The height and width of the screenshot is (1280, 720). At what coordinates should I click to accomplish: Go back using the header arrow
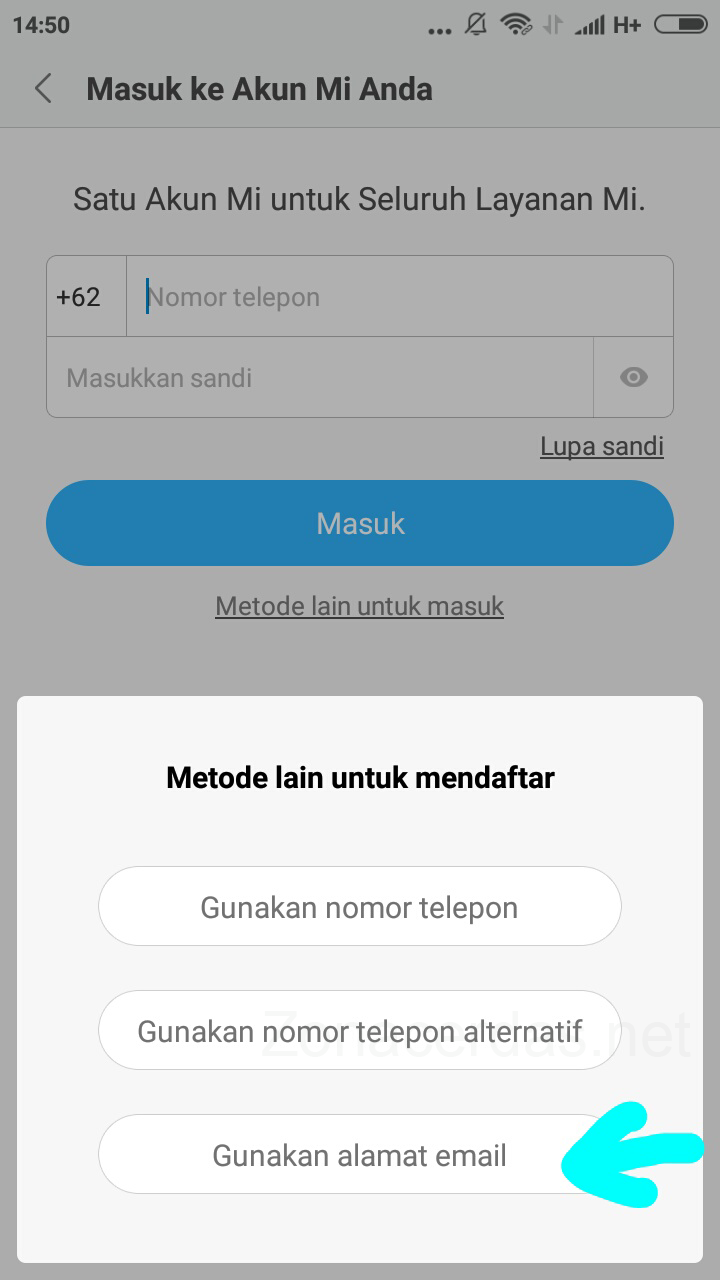coord(43,89)
